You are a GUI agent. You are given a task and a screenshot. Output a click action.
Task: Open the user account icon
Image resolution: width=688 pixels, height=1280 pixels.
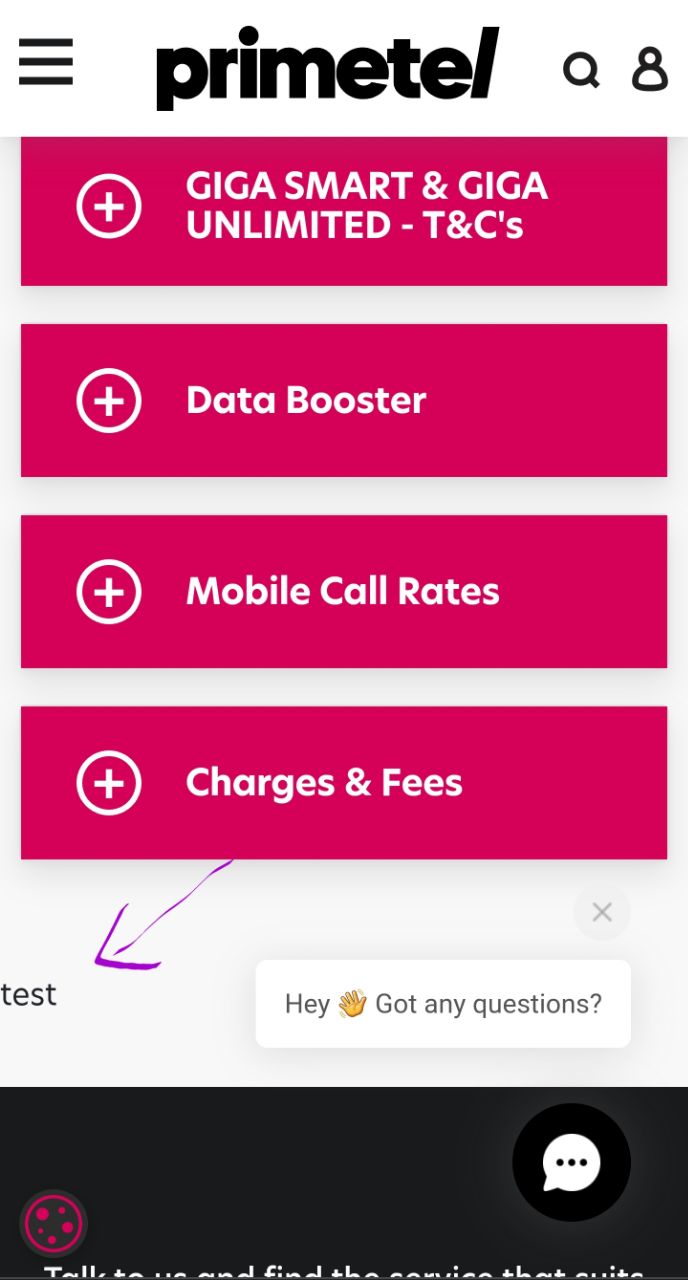(x=650, y=69)
